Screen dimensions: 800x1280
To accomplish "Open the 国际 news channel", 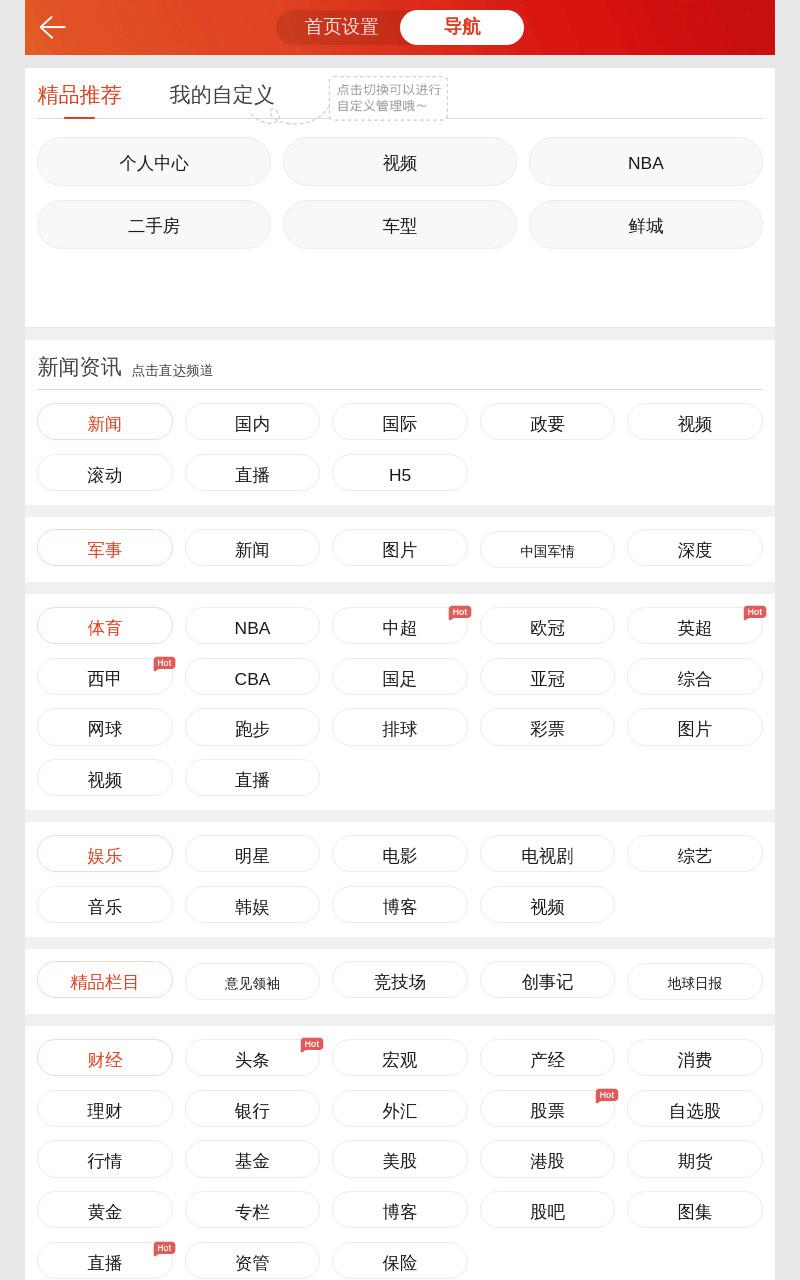I will [400, 422].
